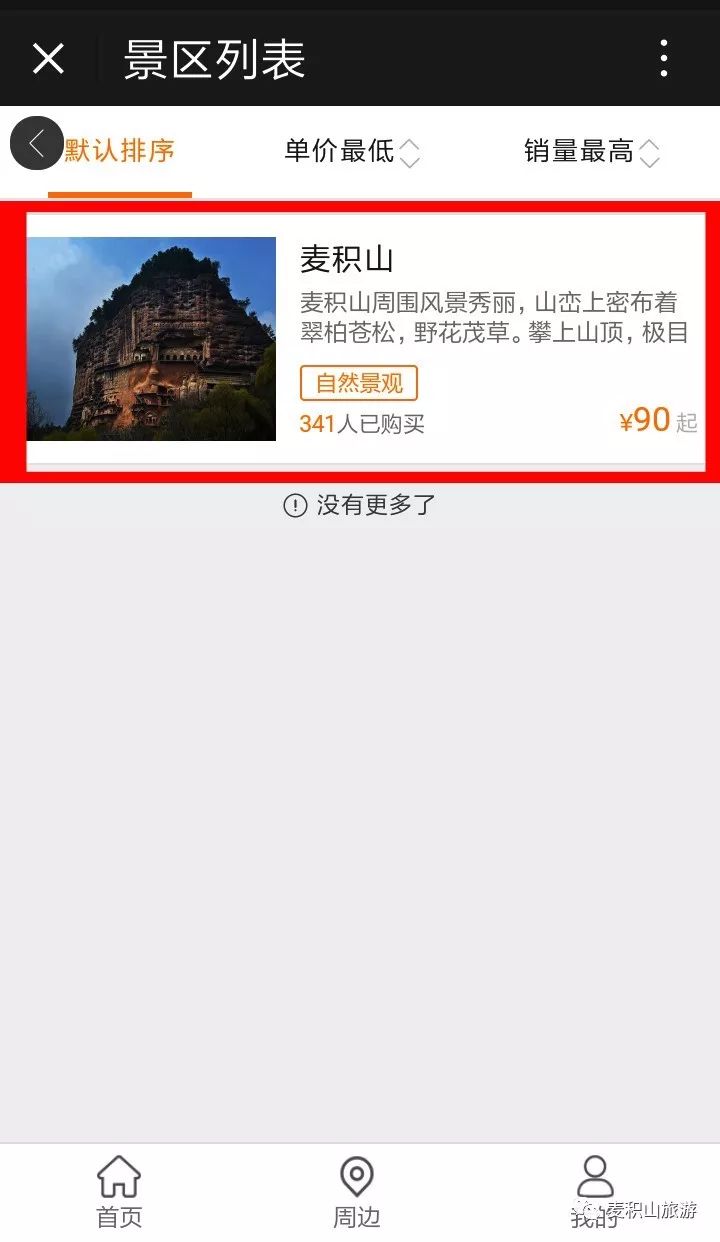The height and width of the screenshot is (1242, 720).
Task: Go back with the round arrow button
Action: [37, 143]
